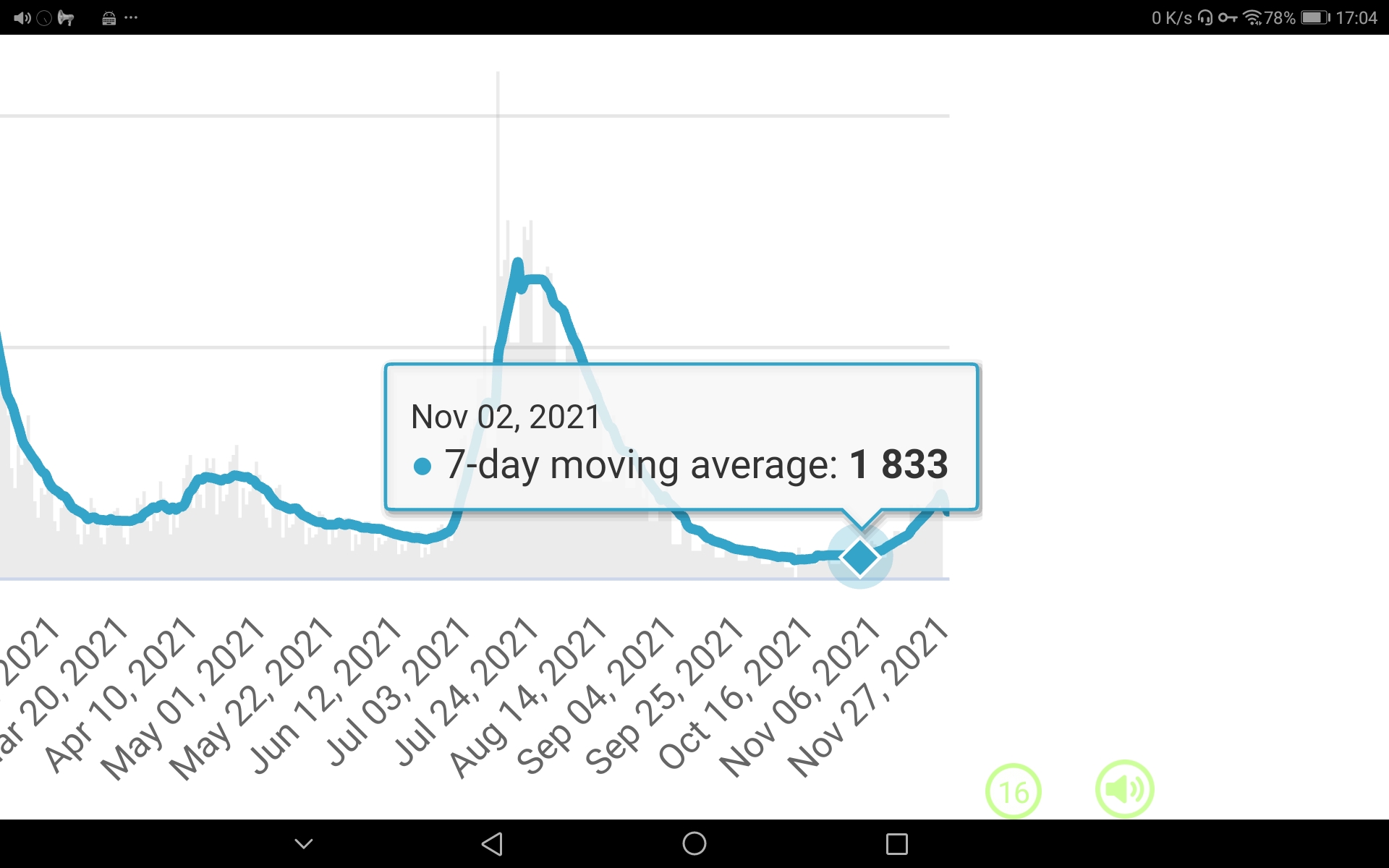Hide the navigation bar with the down chevron

click(x=304, y=843)
